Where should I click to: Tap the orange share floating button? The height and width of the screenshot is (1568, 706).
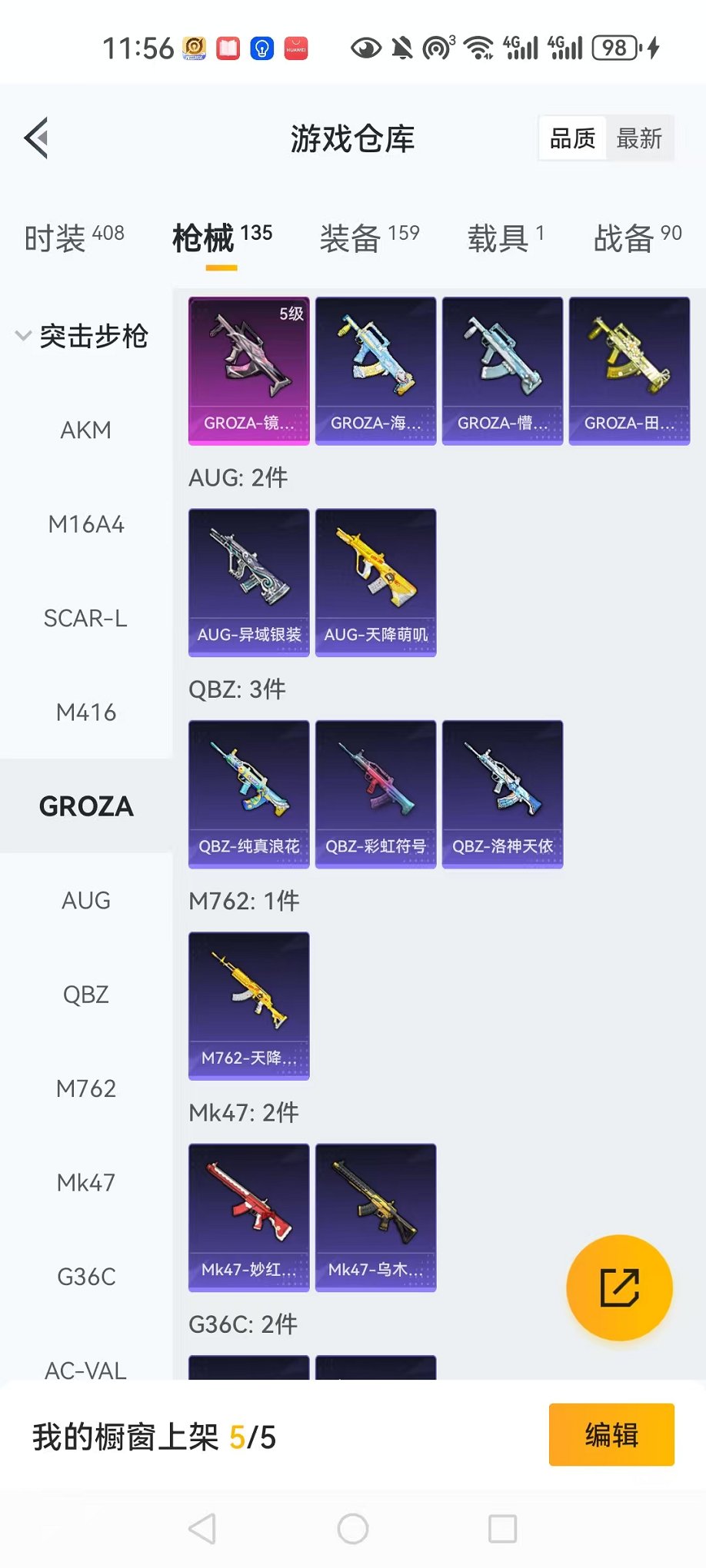[x=619, y=1288]
